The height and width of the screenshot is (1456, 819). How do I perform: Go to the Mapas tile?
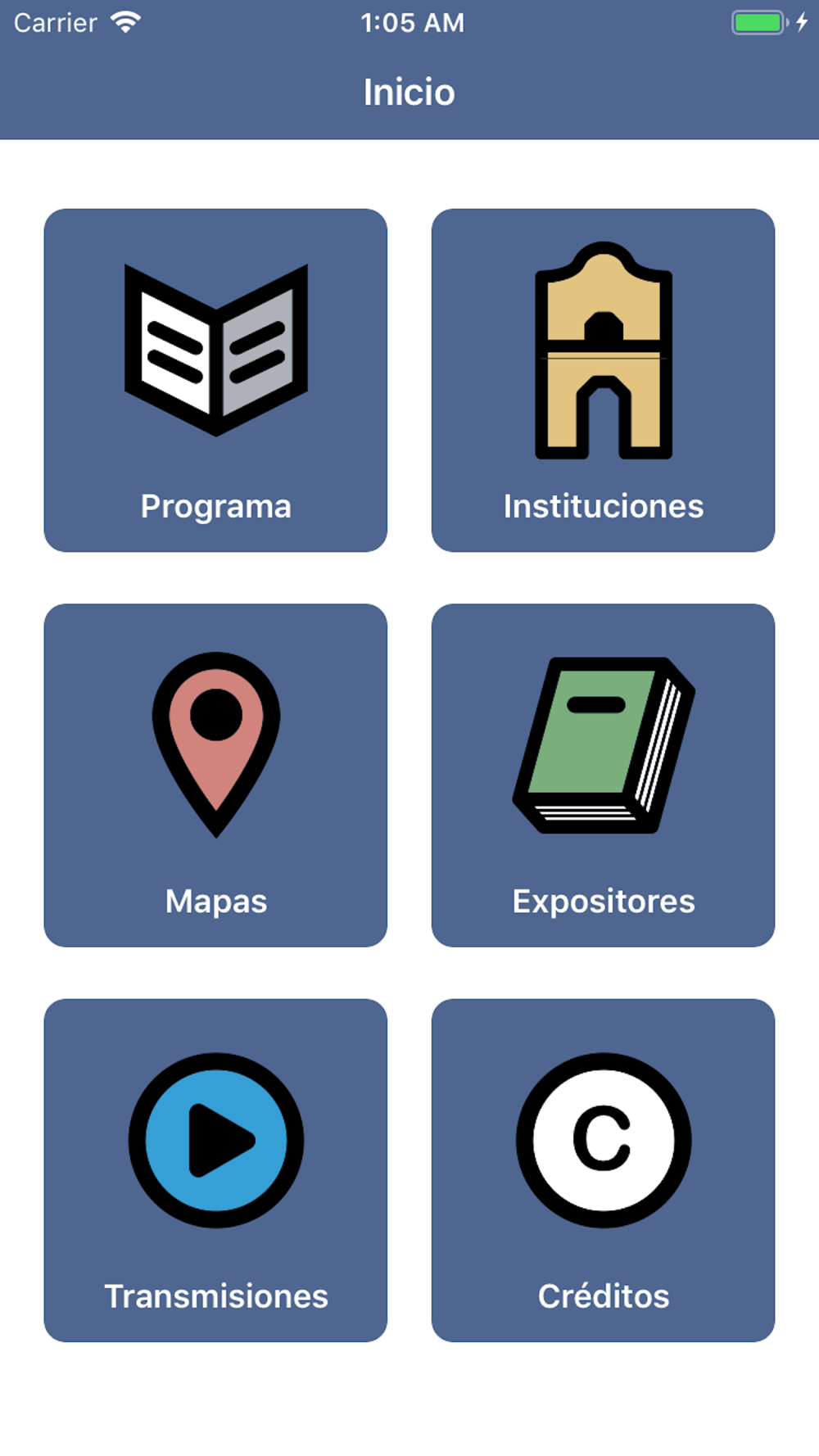(x=215, y=775)
